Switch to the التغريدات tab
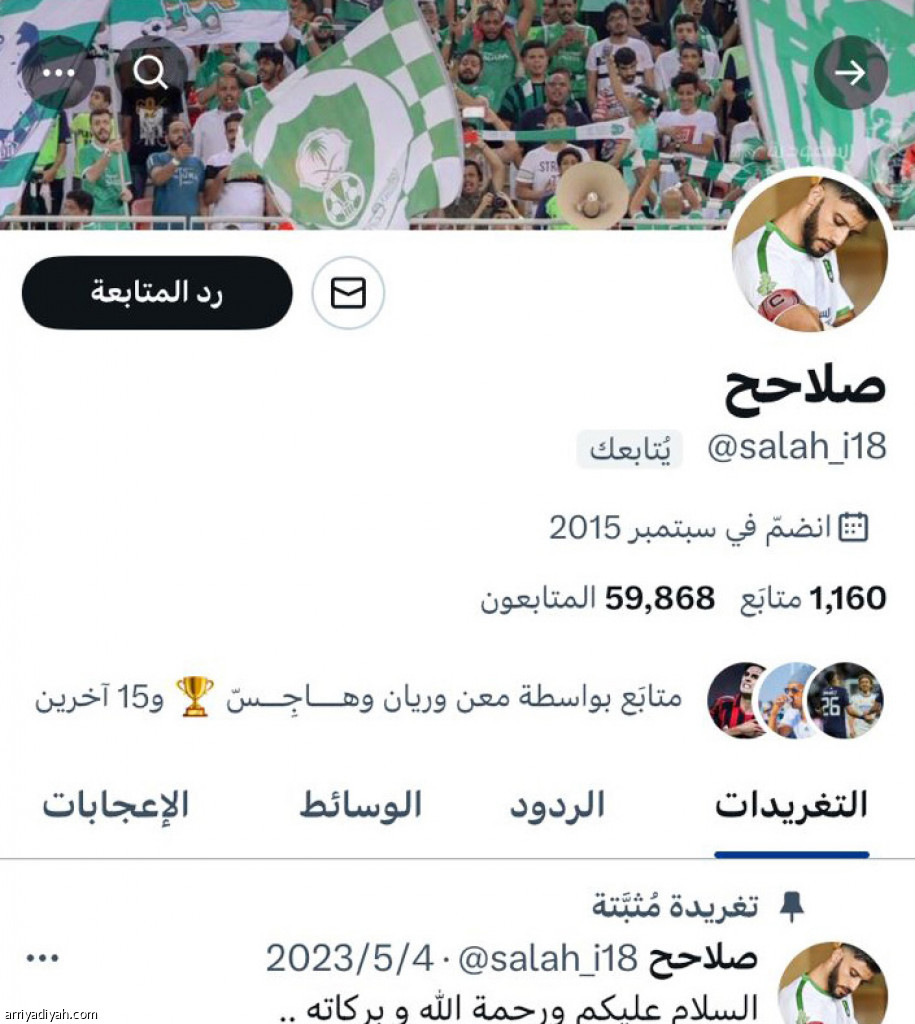The height and width of the screenshot is (1024, 915). click(x=791, y=806)
